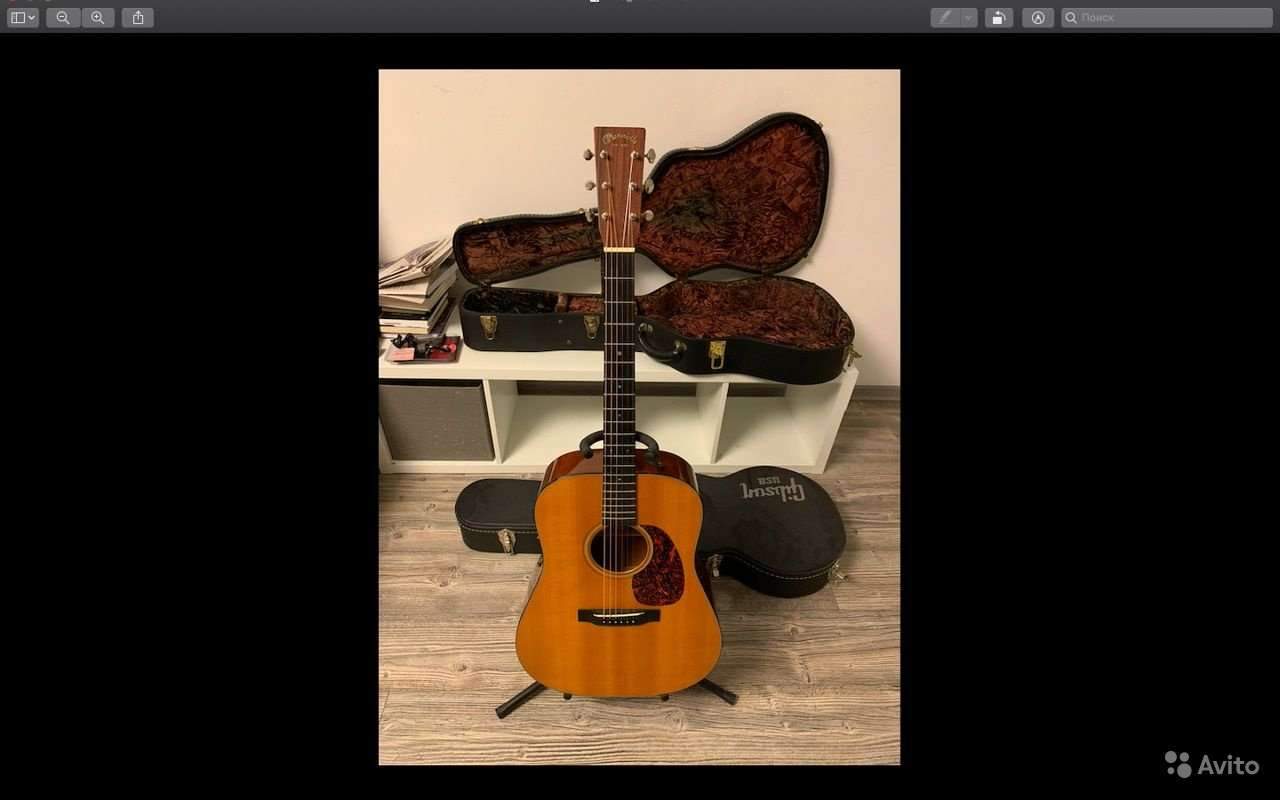This screenshot has height=800, width=1280.
Task: Share the image
Action: click(x=138, y=17)
